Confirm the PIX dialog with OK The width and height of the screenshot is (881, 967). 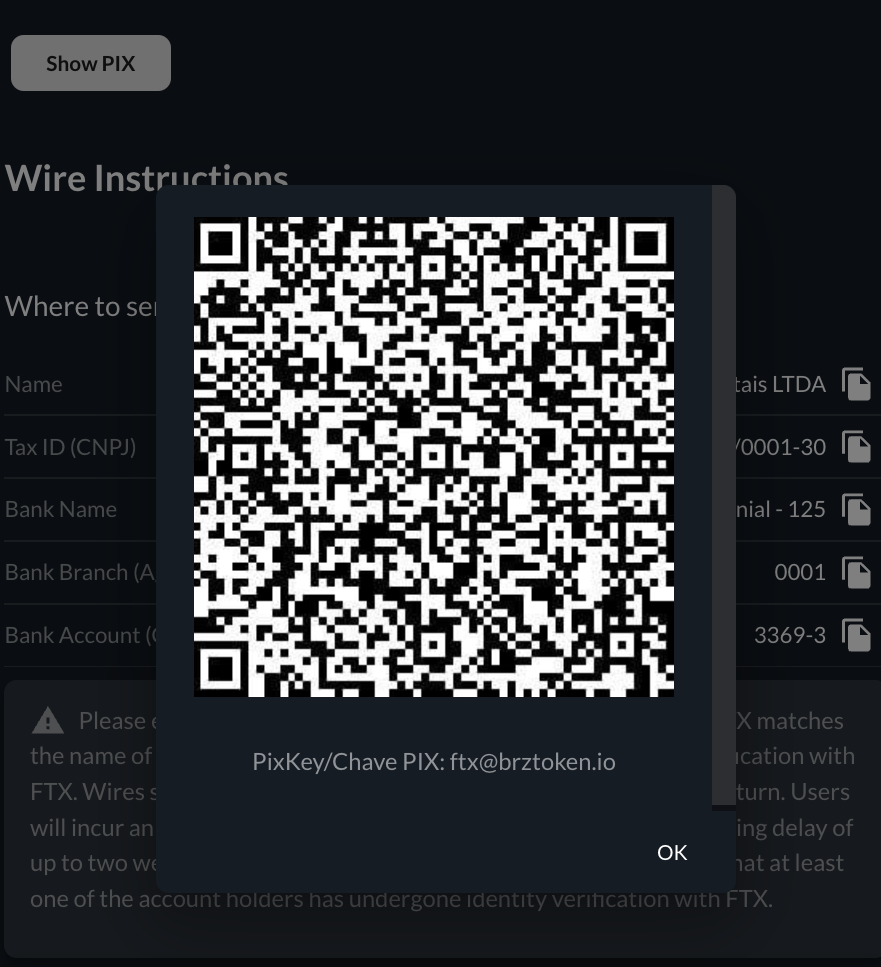672,852
